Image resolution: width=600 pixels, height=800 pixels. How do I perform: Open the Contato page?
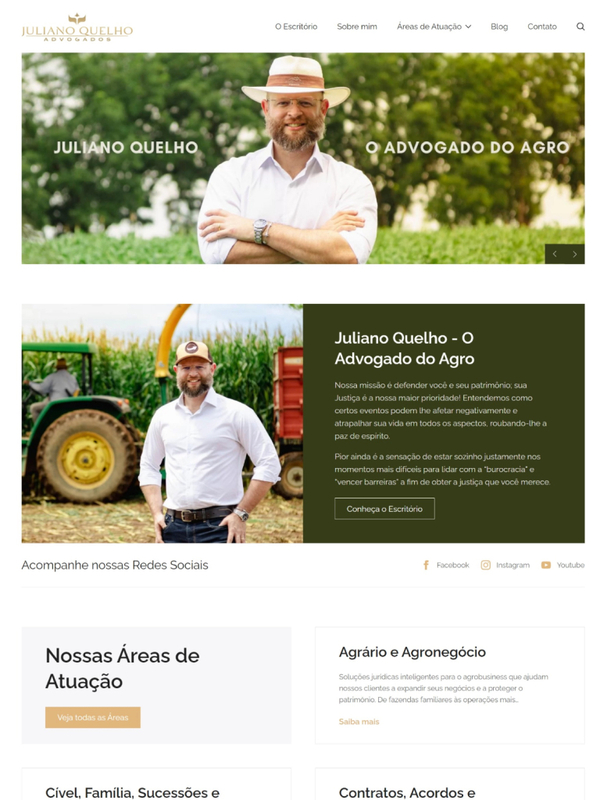[542, 27]
